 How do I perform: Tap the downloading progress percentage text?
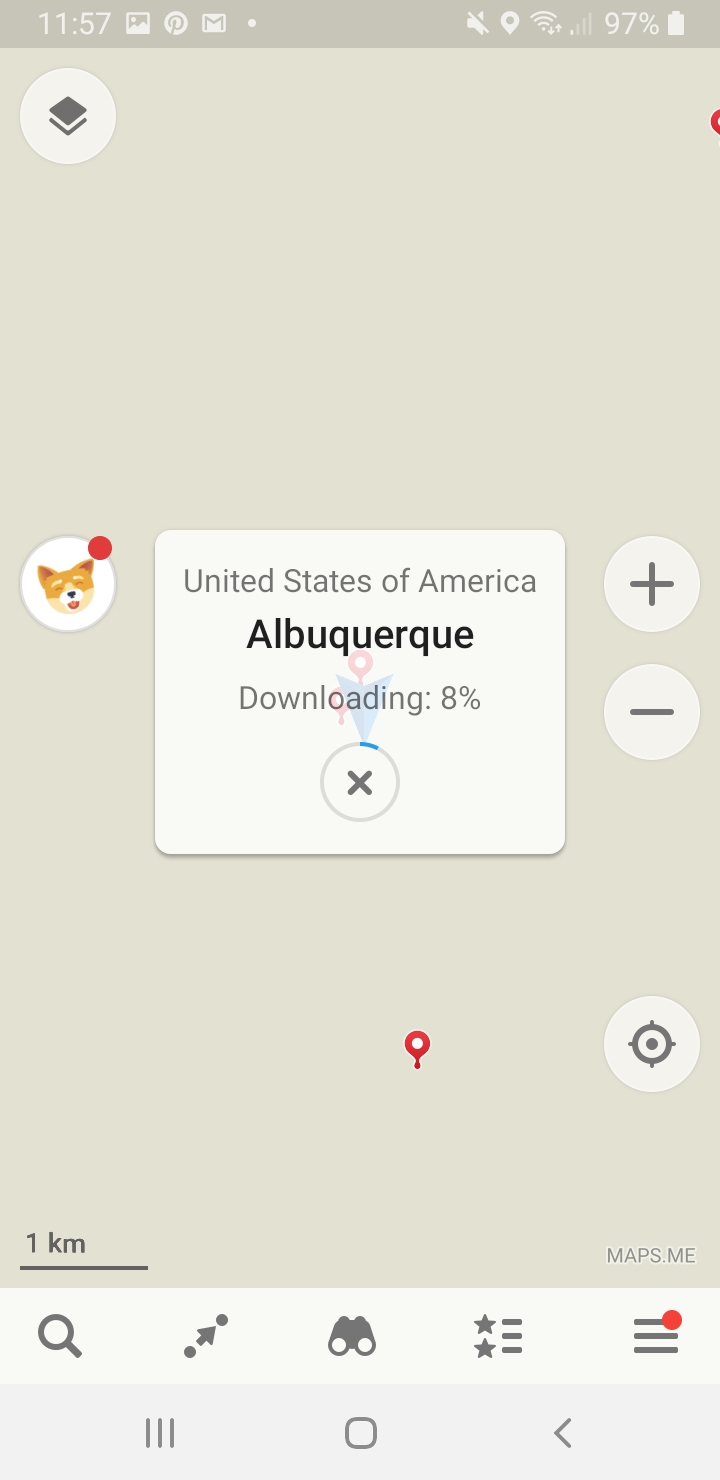point(359,698)
